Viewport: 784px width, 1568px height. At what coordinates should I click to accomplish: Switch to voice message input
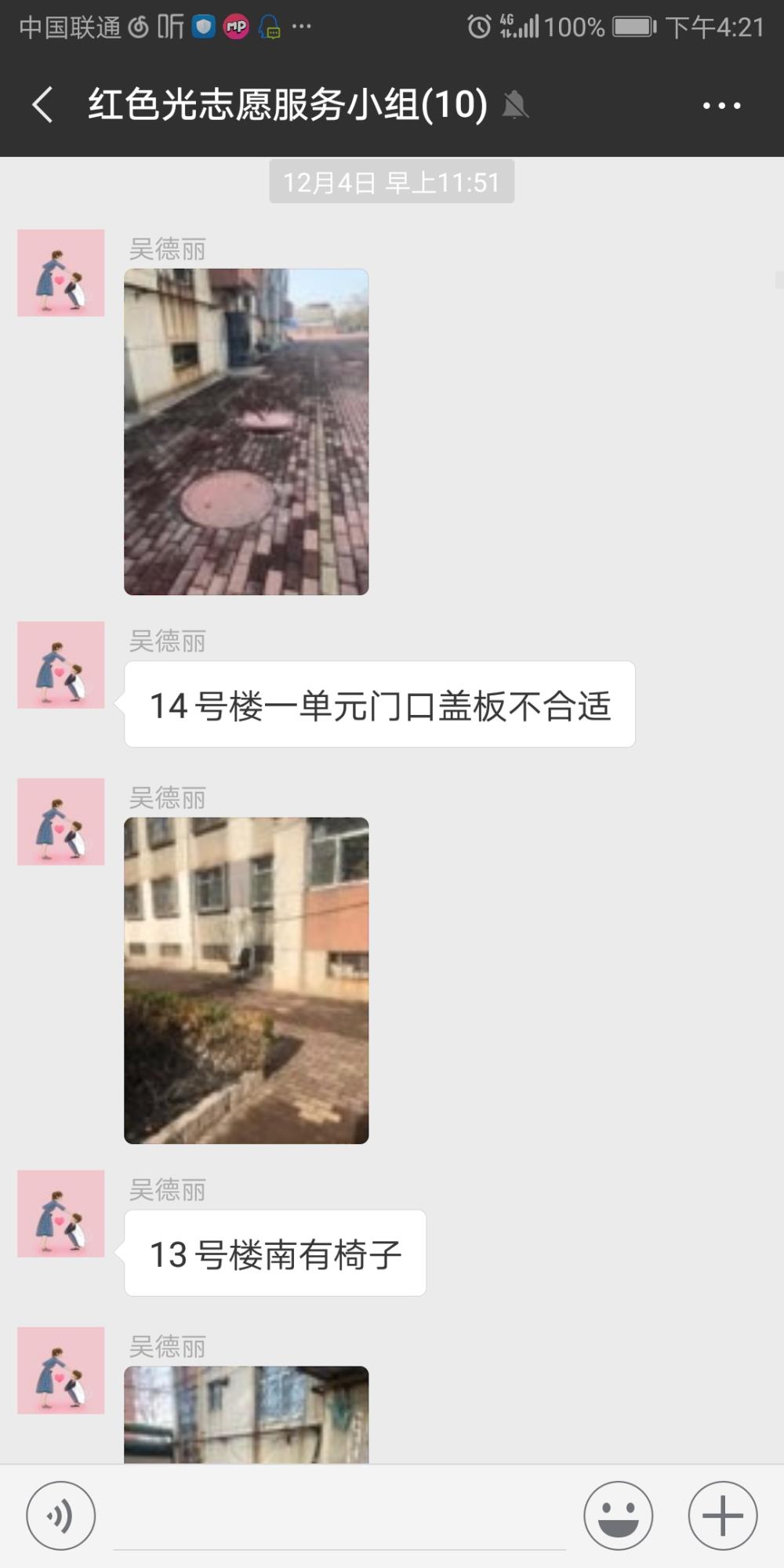point(61,1515)
